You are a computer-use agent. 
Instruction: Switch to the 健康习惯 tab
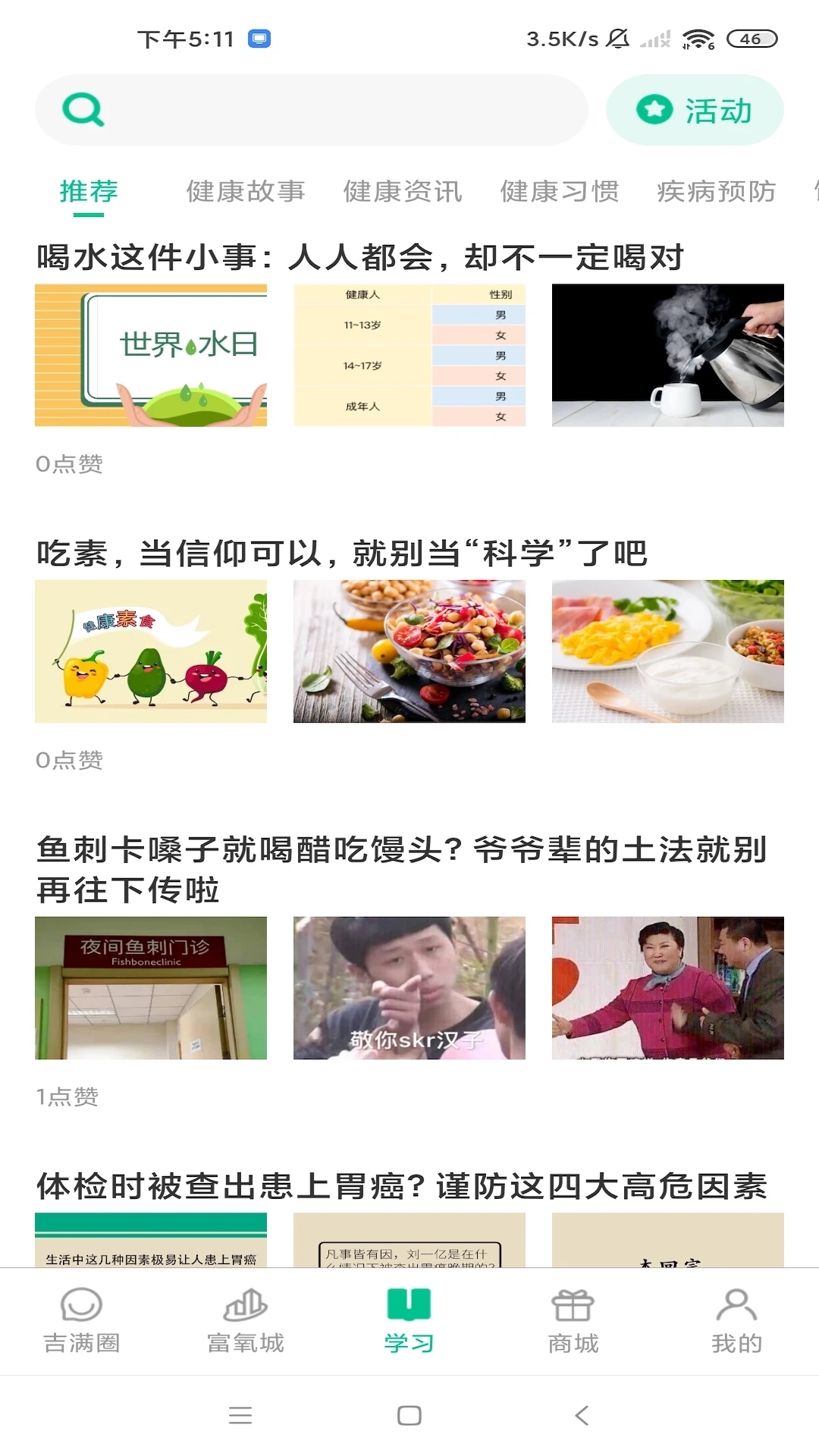[x=559, y=192]
